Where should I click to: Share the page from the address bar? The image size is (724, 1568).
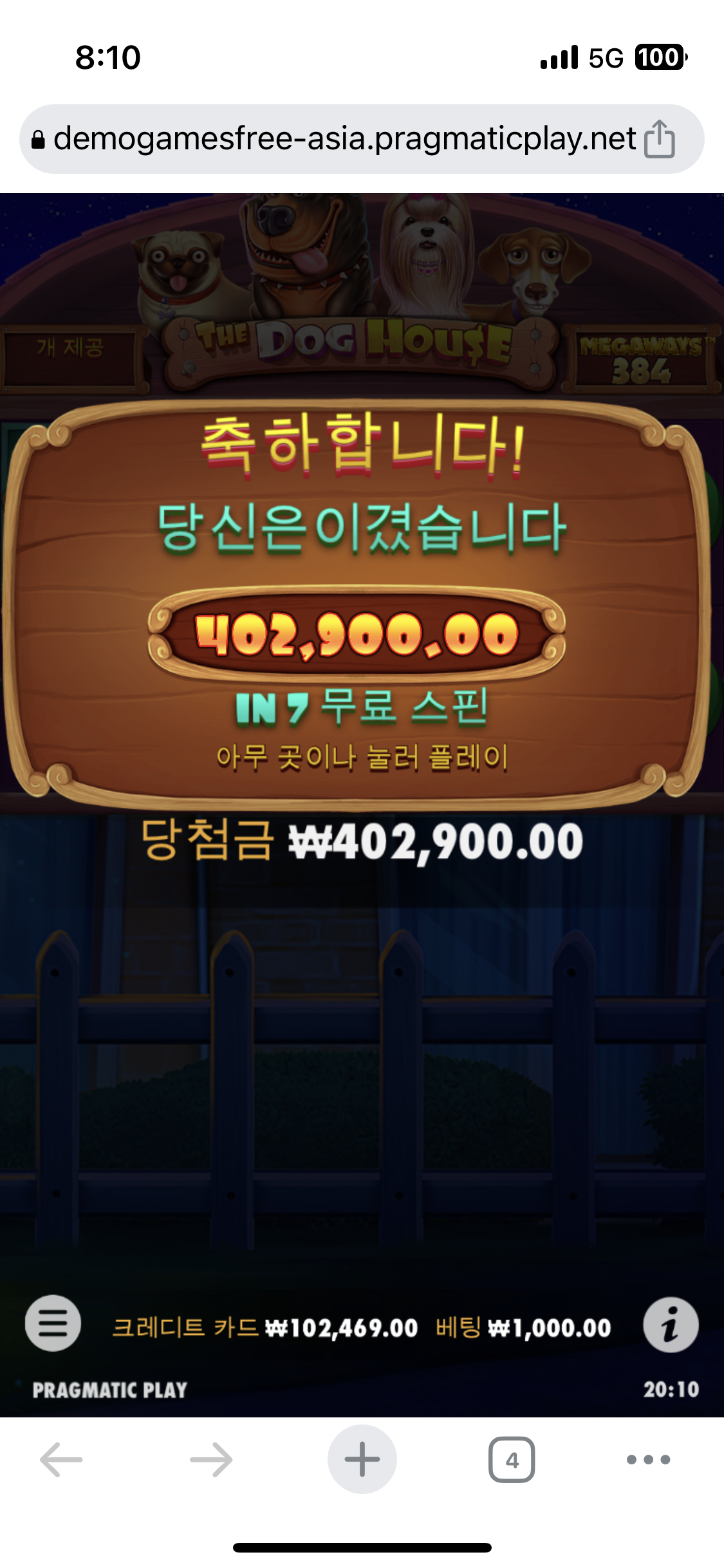[x=660, y=139]
